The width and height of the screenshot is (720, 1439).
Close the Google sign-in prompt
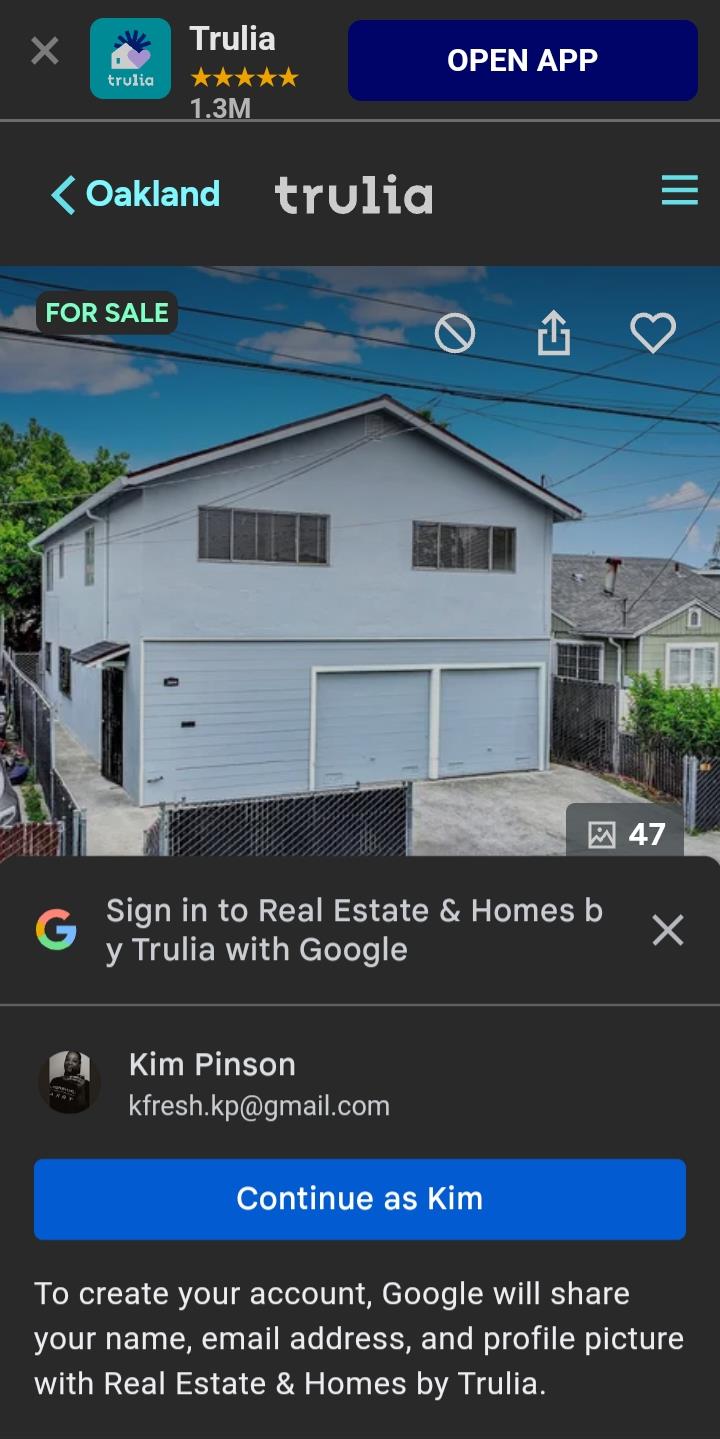[667, 930]
